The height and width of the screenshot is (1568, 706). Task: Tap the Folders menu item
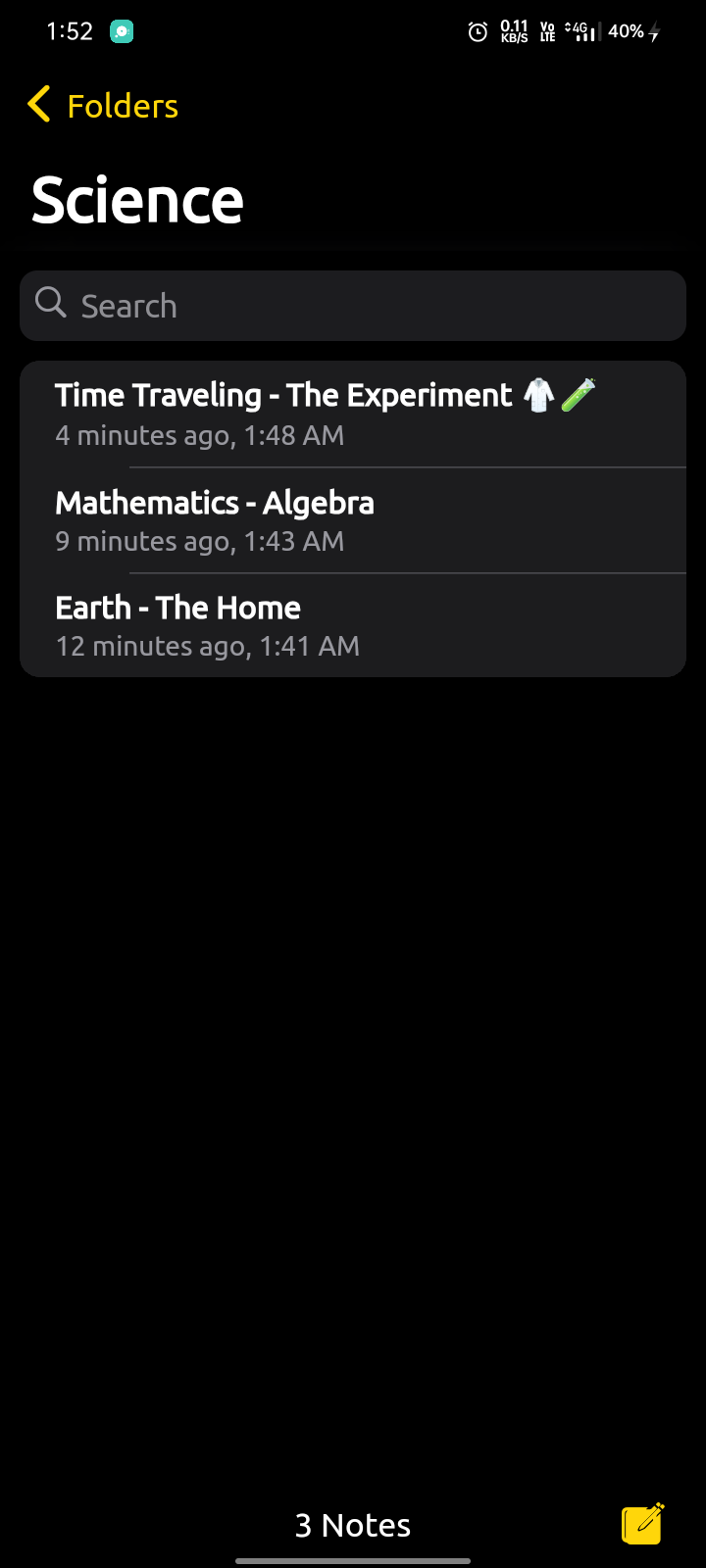pos(122,104)
